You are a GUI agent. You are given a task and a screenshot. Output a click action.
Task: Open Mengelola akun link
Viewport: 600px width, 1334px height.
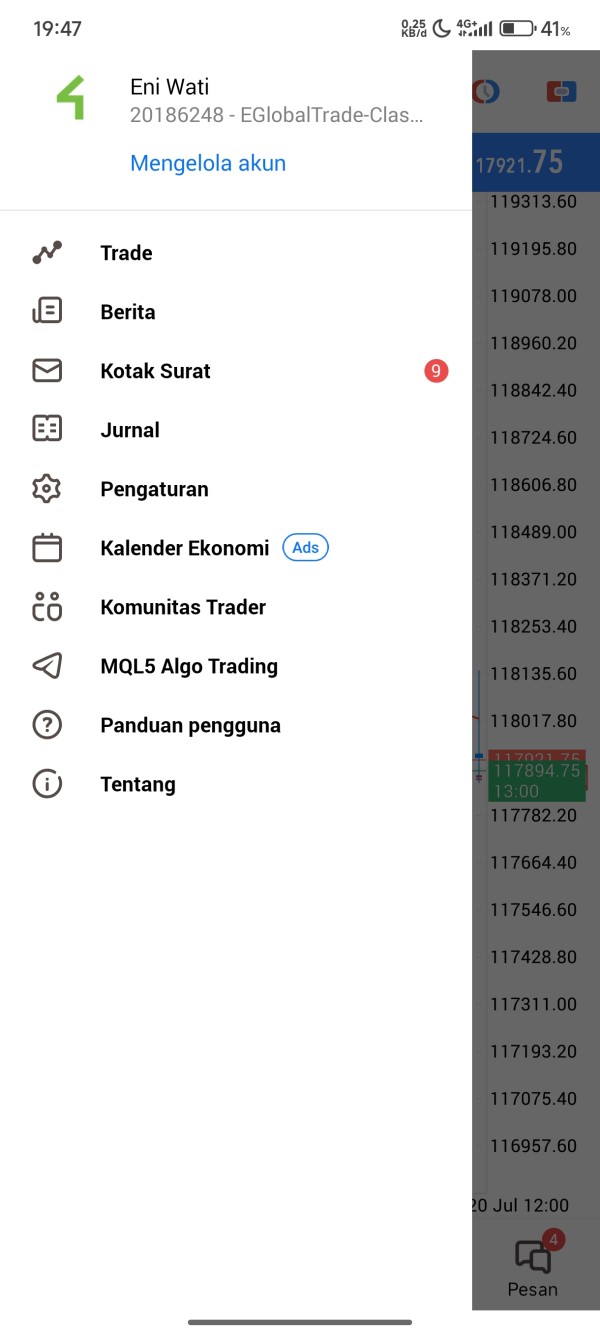point(208,163)
